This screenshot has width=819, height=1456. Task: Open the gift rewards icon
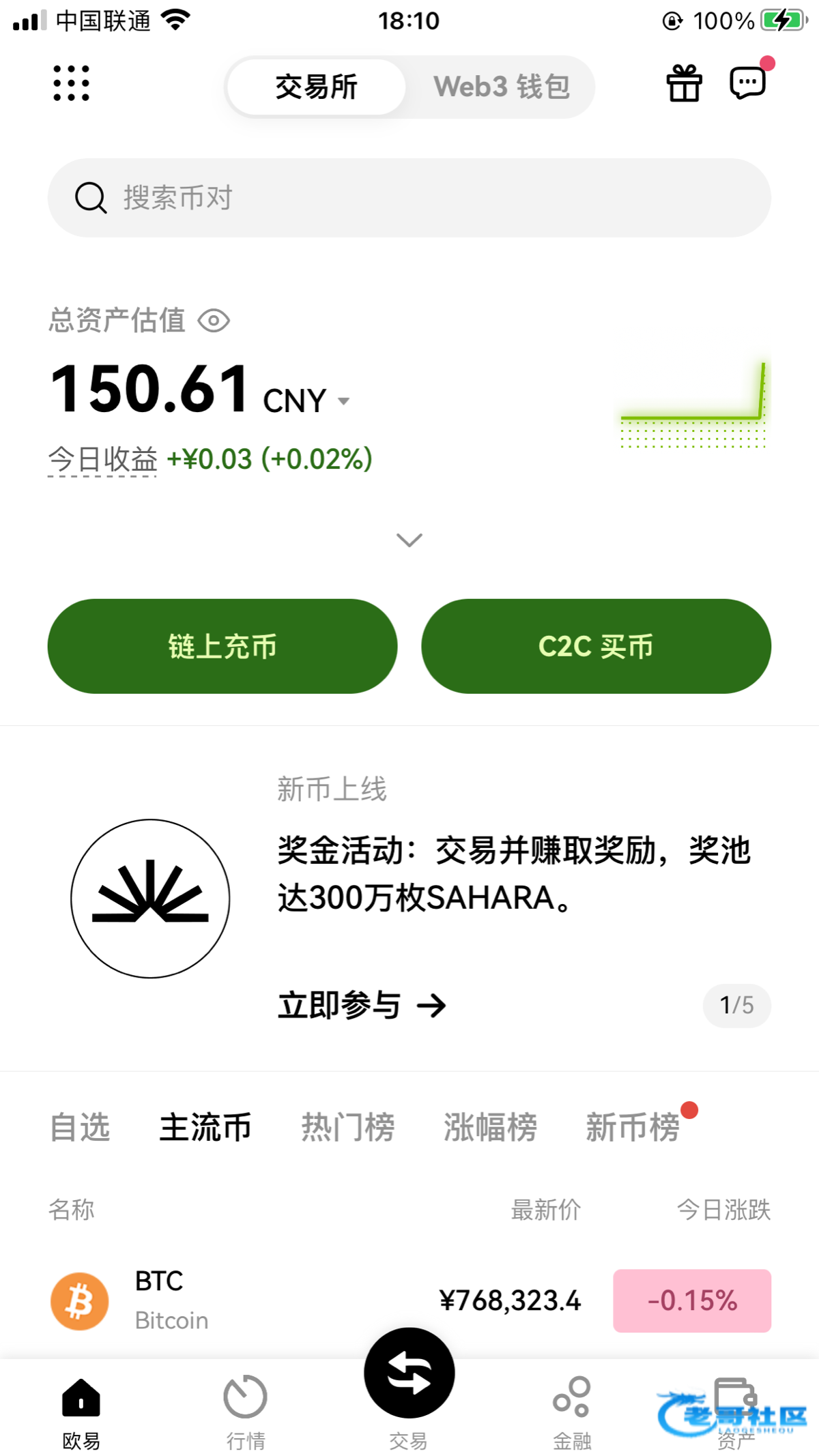click(684, 83)
